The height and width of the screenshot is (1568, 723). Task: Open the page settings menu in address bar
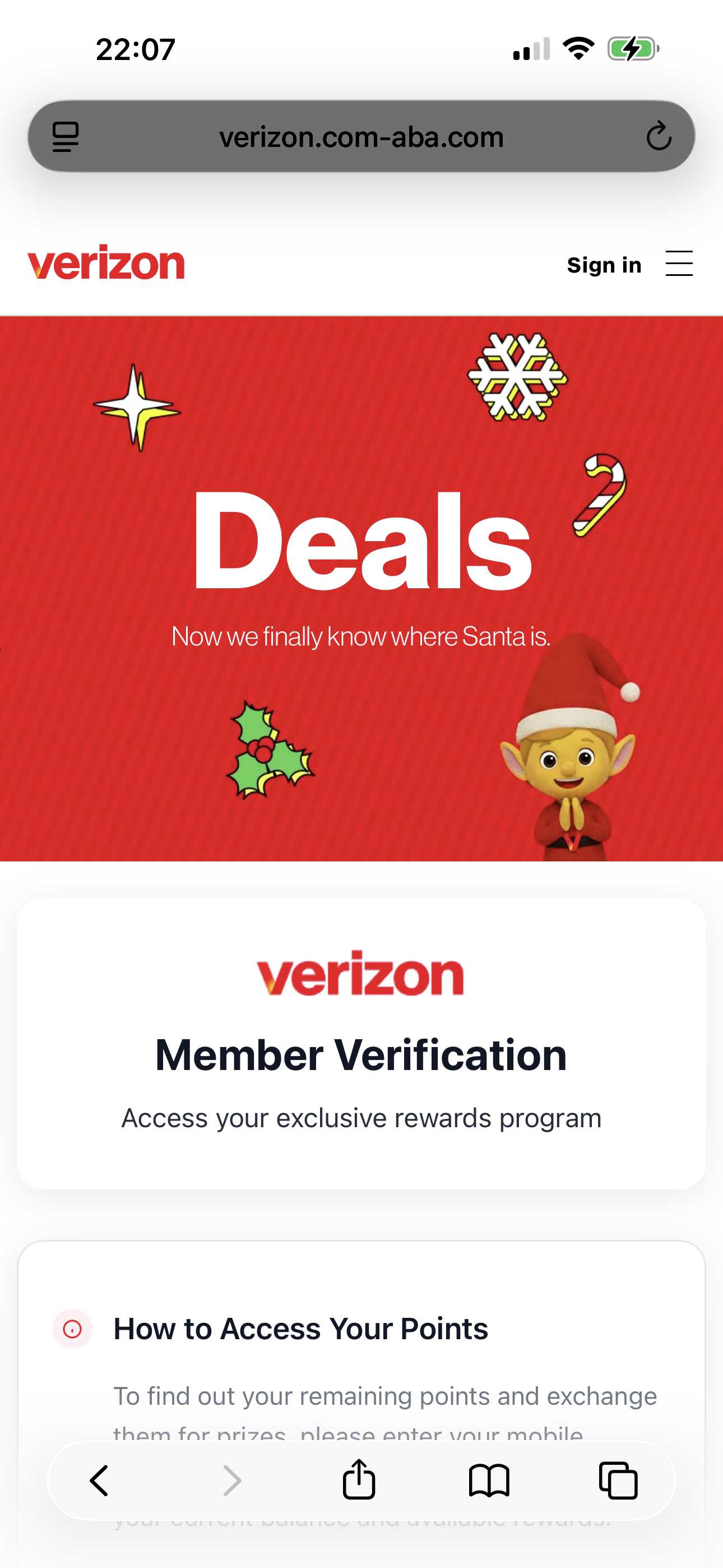(66, 136)
